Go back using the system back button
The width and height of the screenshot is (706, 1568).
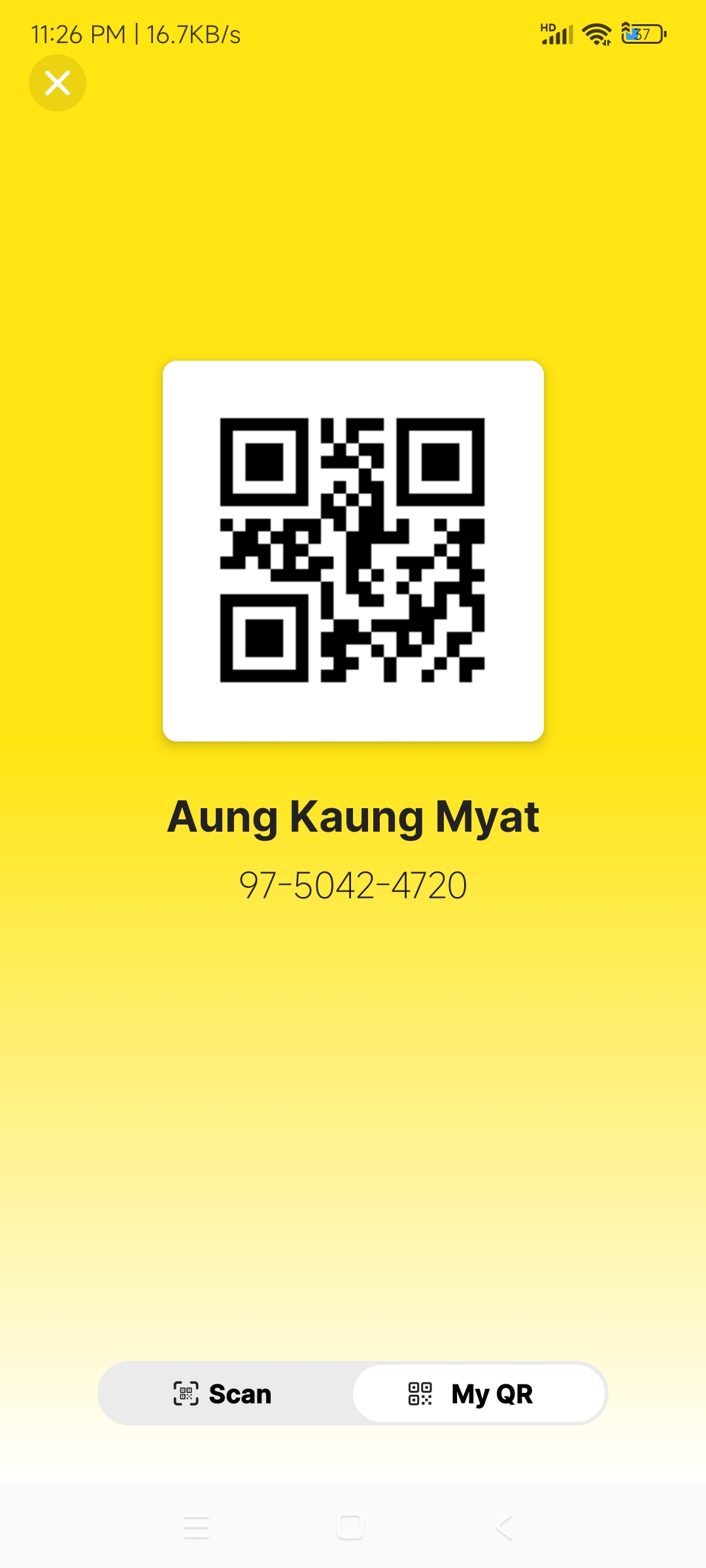click(x=505, y=1527)
